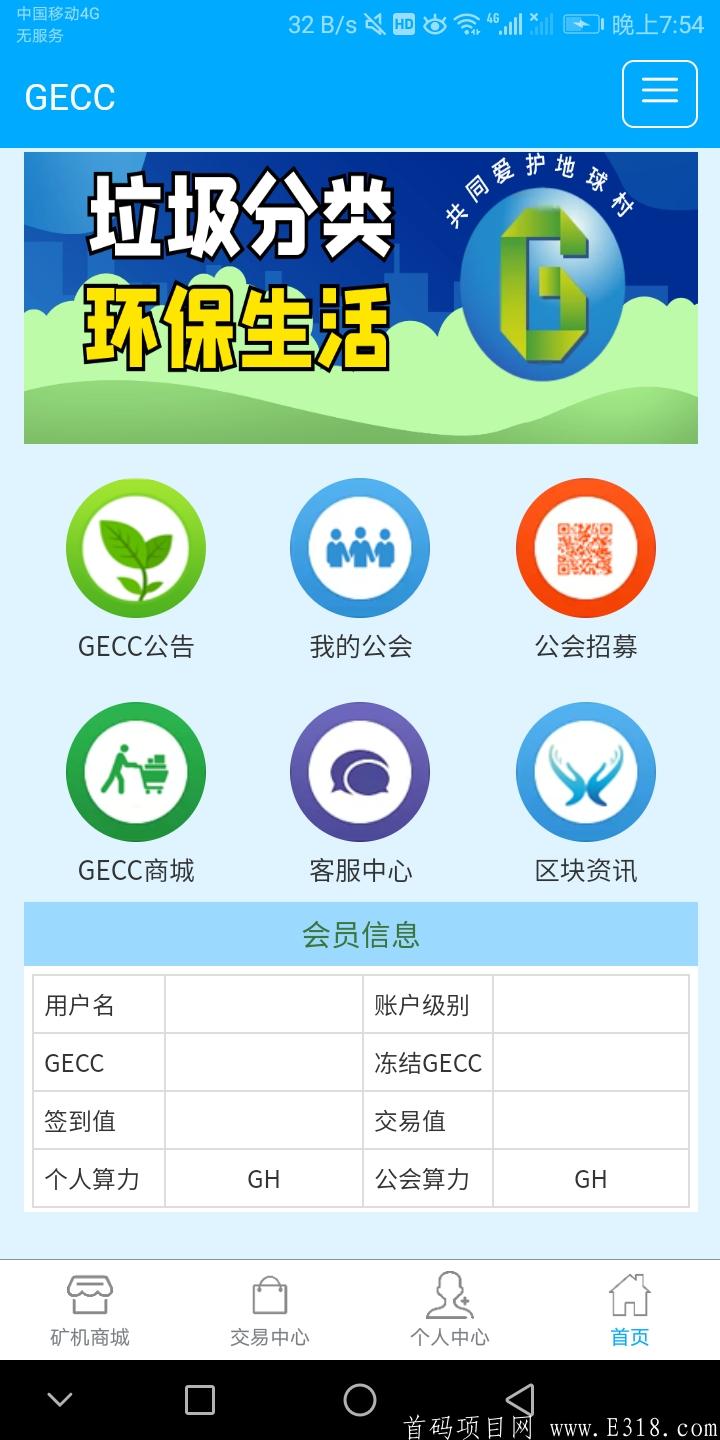Tap the chevron to hide navigation bar
This screenshot has width=720, height=1440.
click(60, 1399)
